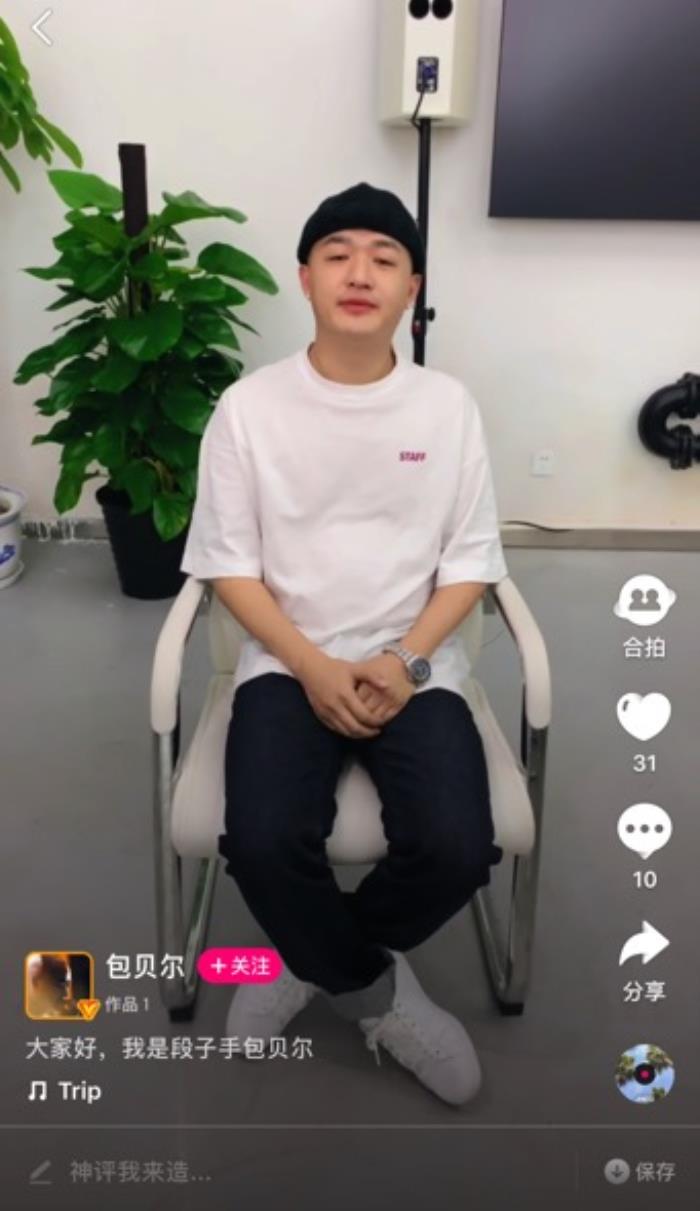Tap the spinning music disc
The width and height of the screenshot is (700, 1211).
644,1073
